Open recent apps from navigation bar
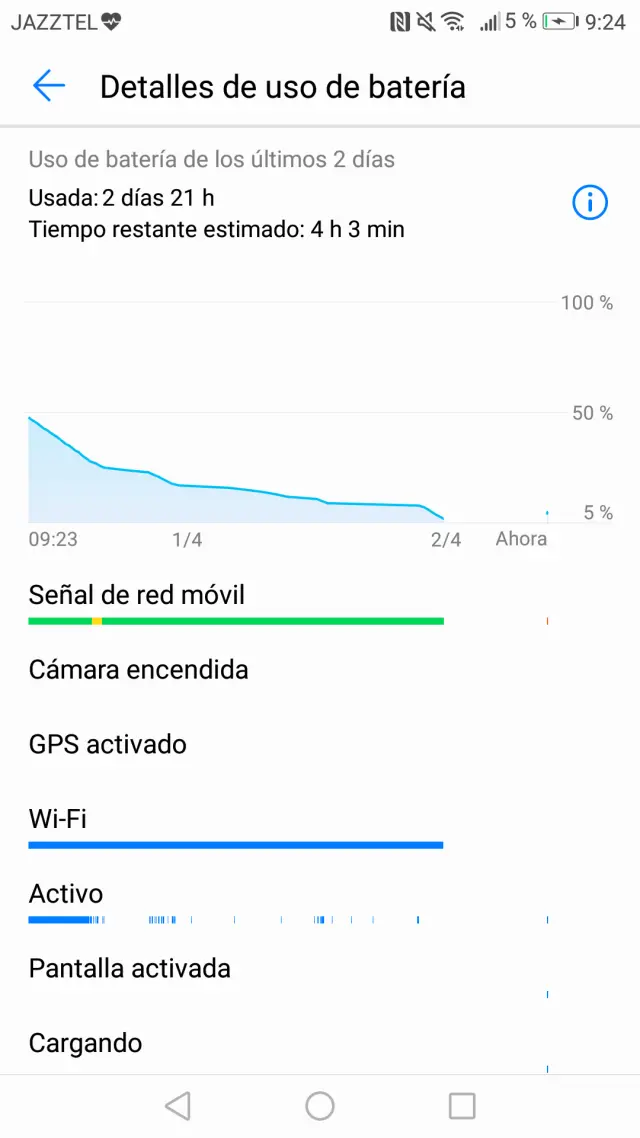The height and width of the screenshot is (1138, 640). point(462,1105)
